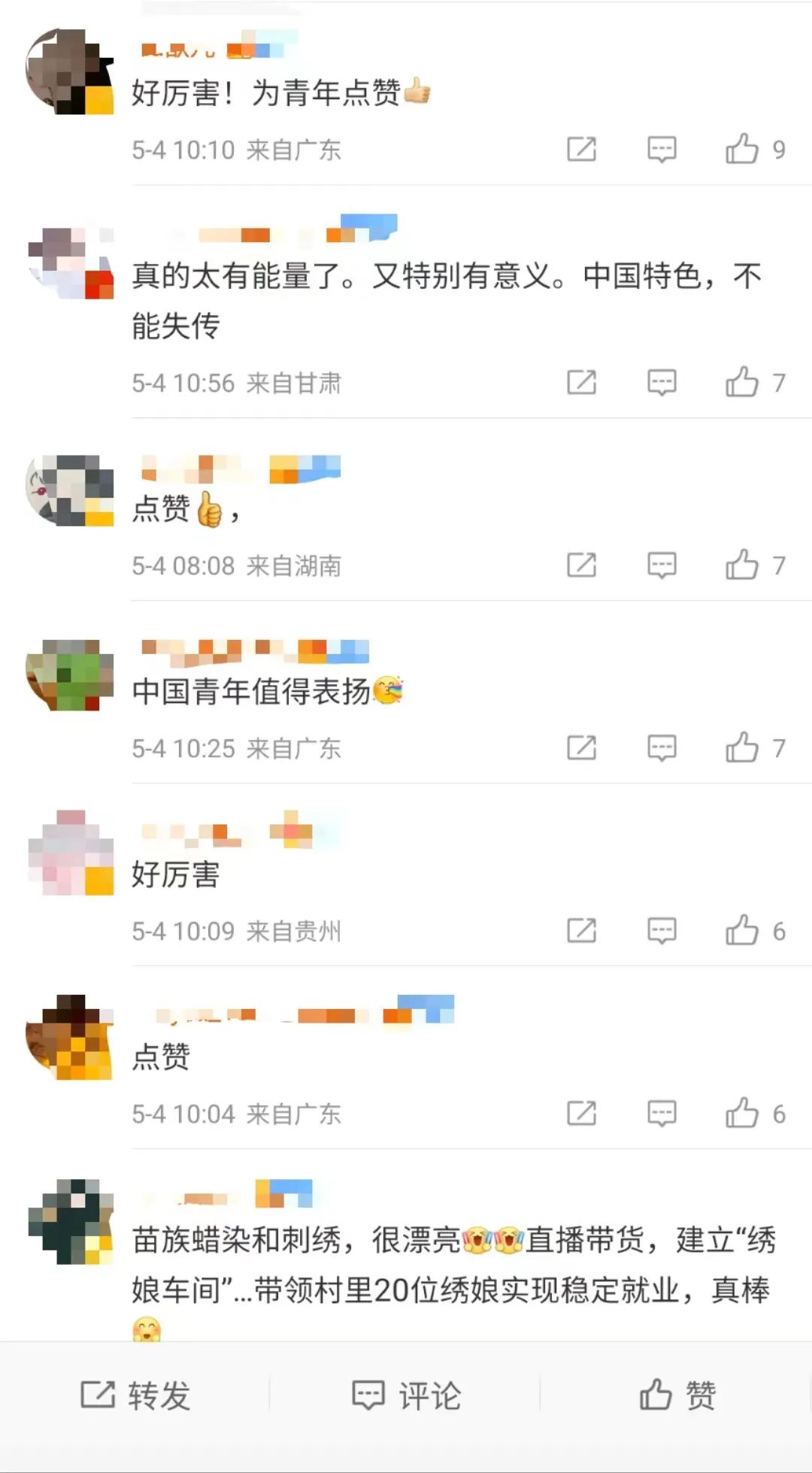Viewport: 812px width, 1473px height.
Task: Repost the comment posted at 5-4 10:04
Action: pos(581,1113)
